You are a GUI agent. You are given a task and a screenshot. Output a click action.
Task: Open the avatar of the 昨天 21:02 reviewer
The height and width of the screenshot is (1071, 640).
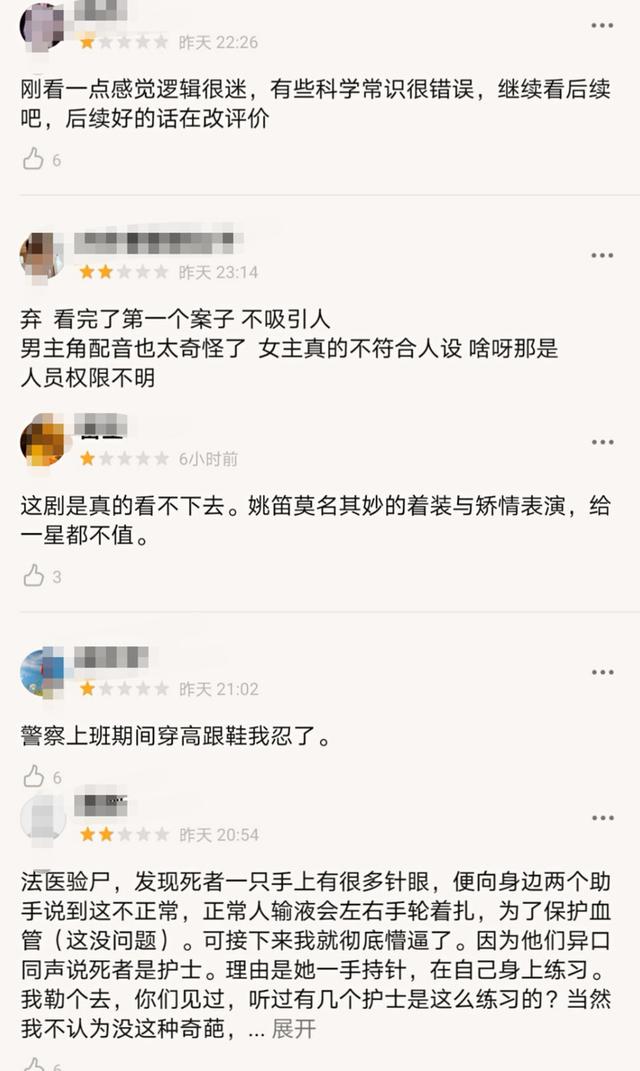[42, 672]
